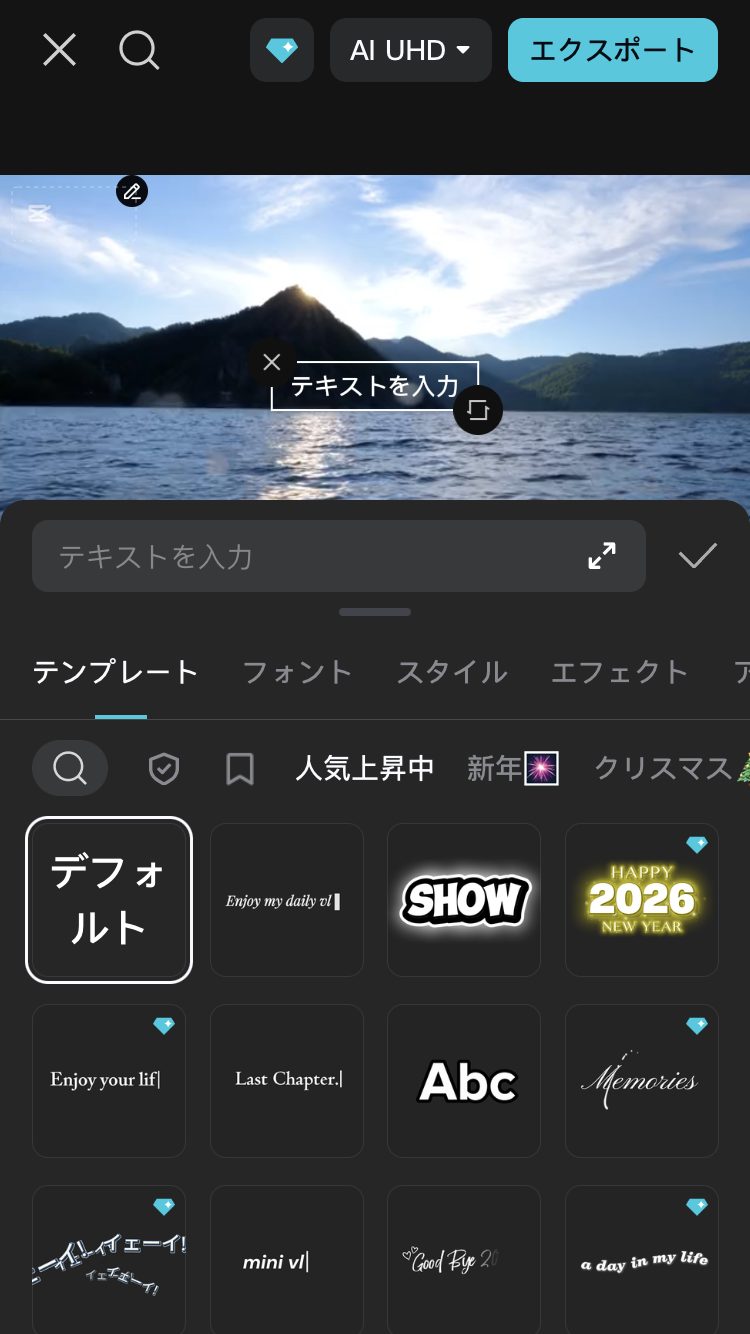This screenshot has width=750, height=1334.
Task: Tap the エクスポート button
Action: click(x=612, y=50)
